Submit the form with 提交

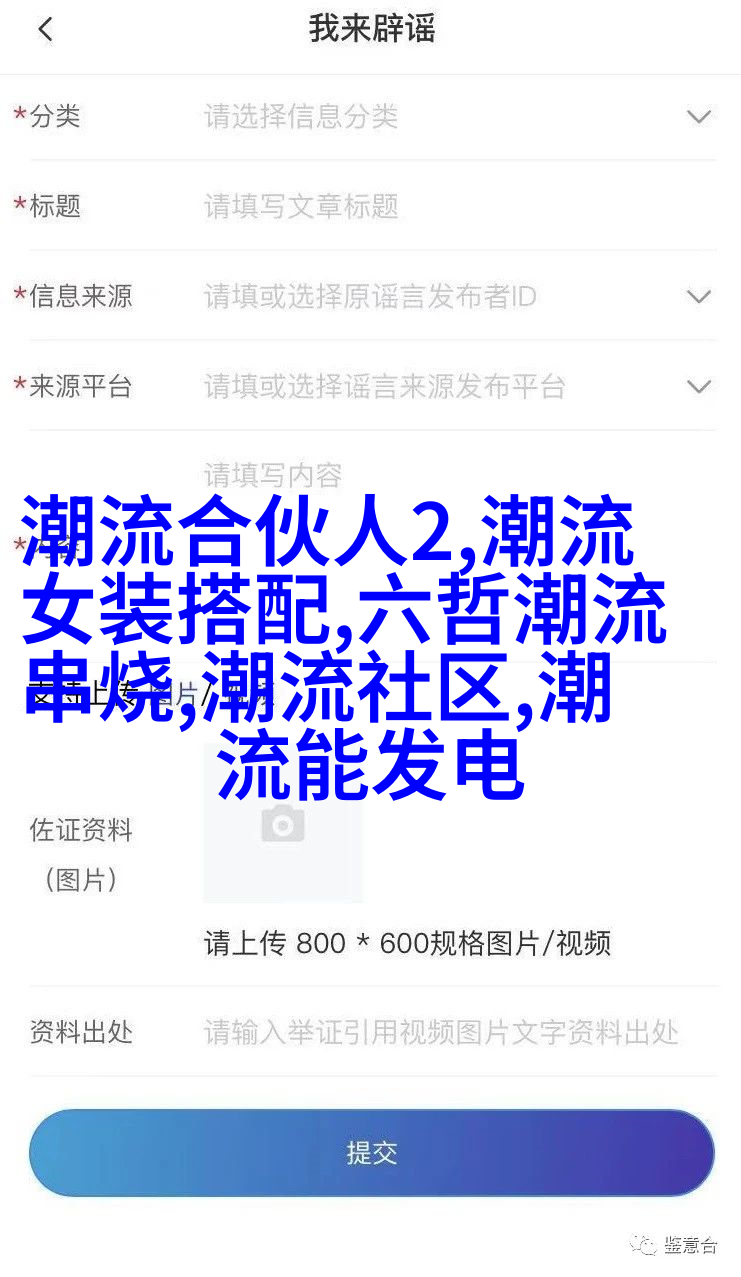click(372, 1152)
